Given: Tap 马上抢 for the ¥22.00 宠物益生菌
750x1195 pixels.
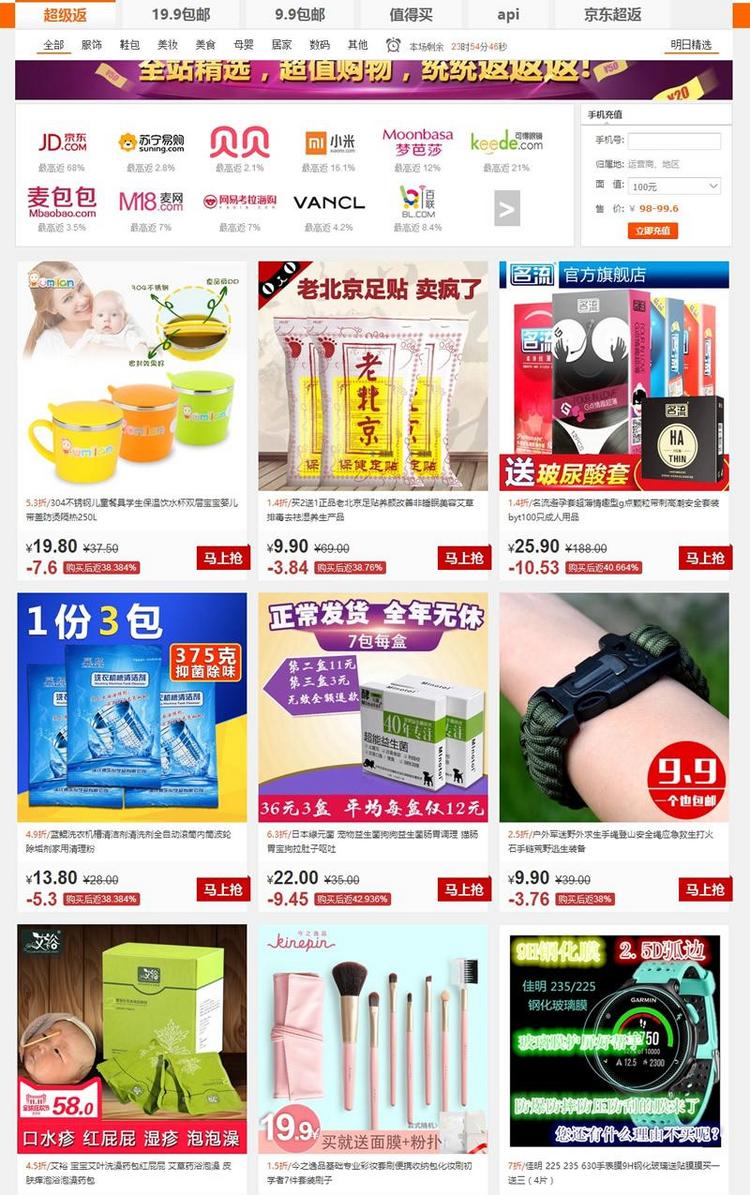Looking at the screenshot, I should click(464, 889).
